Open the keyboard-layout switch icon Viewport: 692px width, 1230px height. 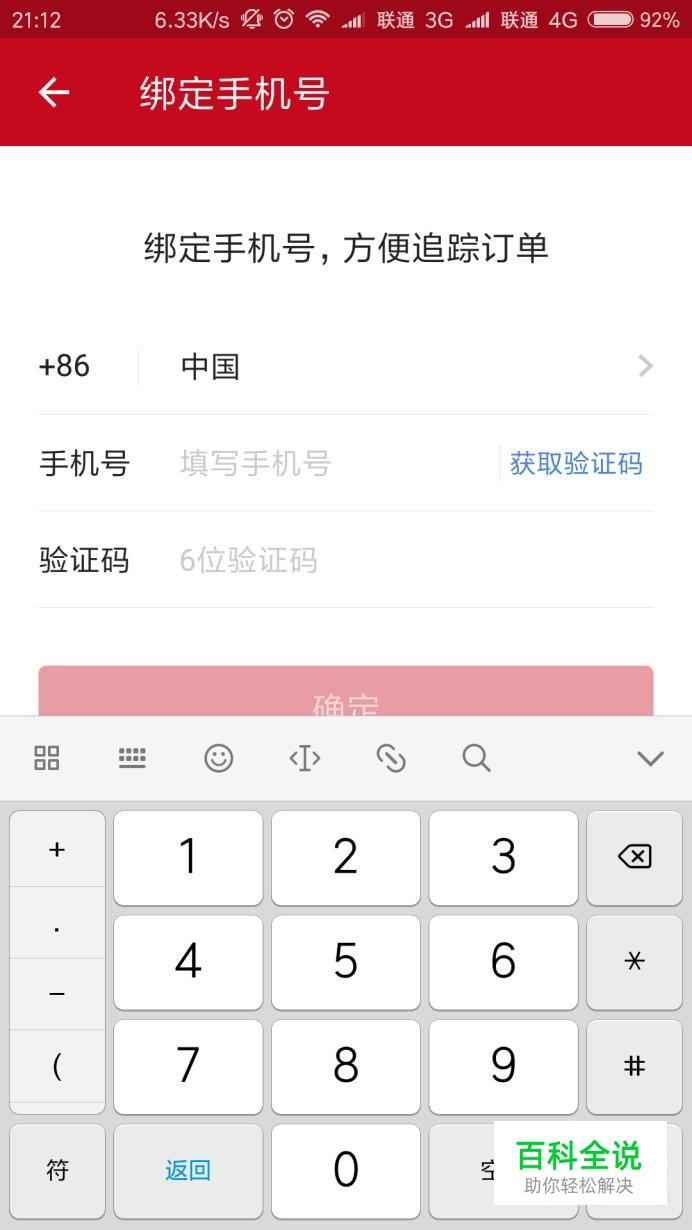point(132,758)
